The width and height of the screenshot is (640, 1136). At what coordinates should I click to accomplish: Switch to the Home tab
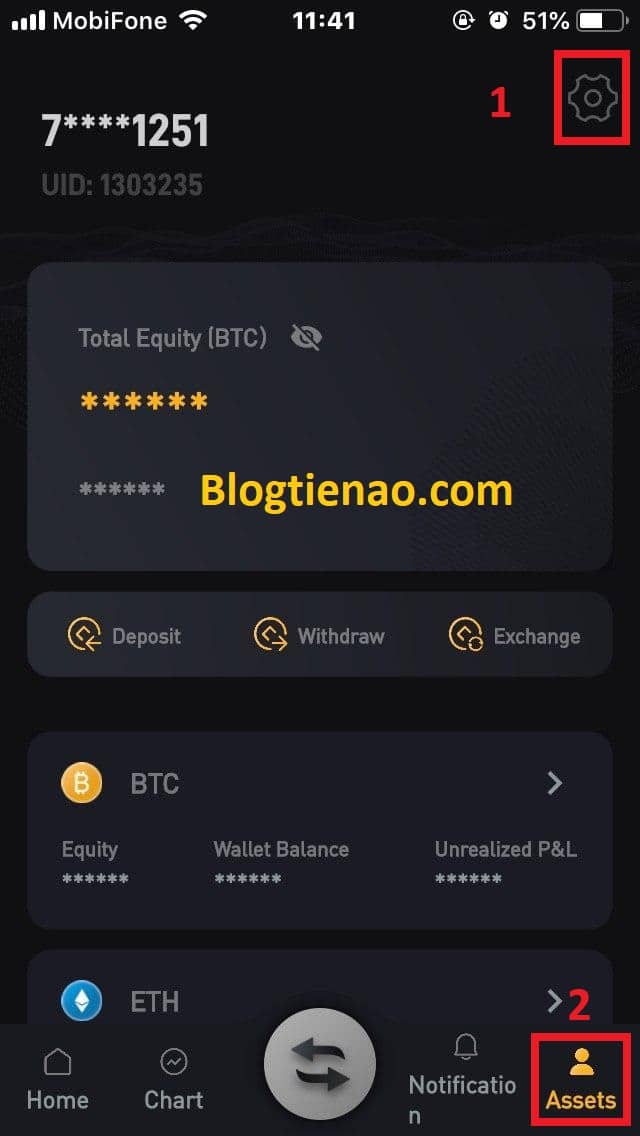coord(58,1080)
